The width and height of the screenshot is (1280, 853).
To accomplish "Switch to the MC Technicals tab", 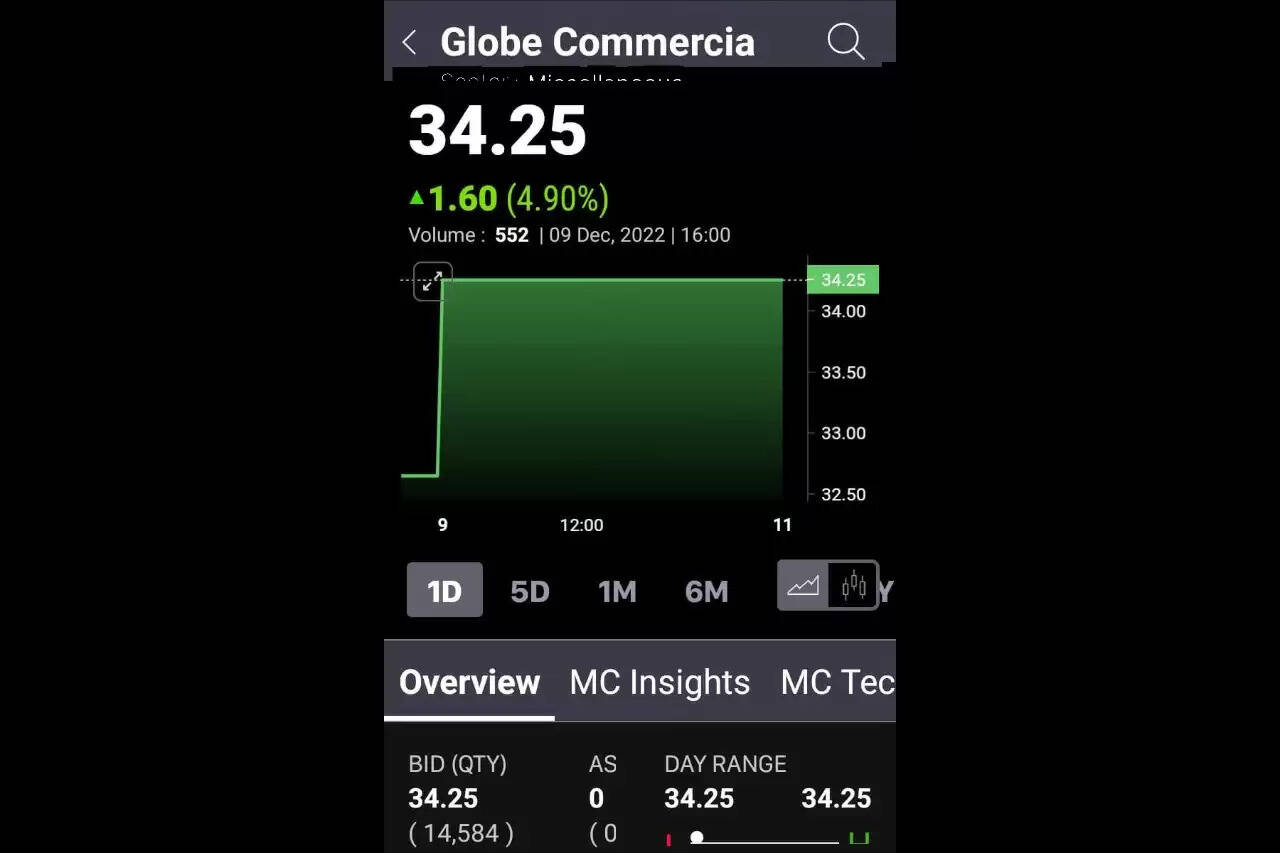I will coord(836,682).
